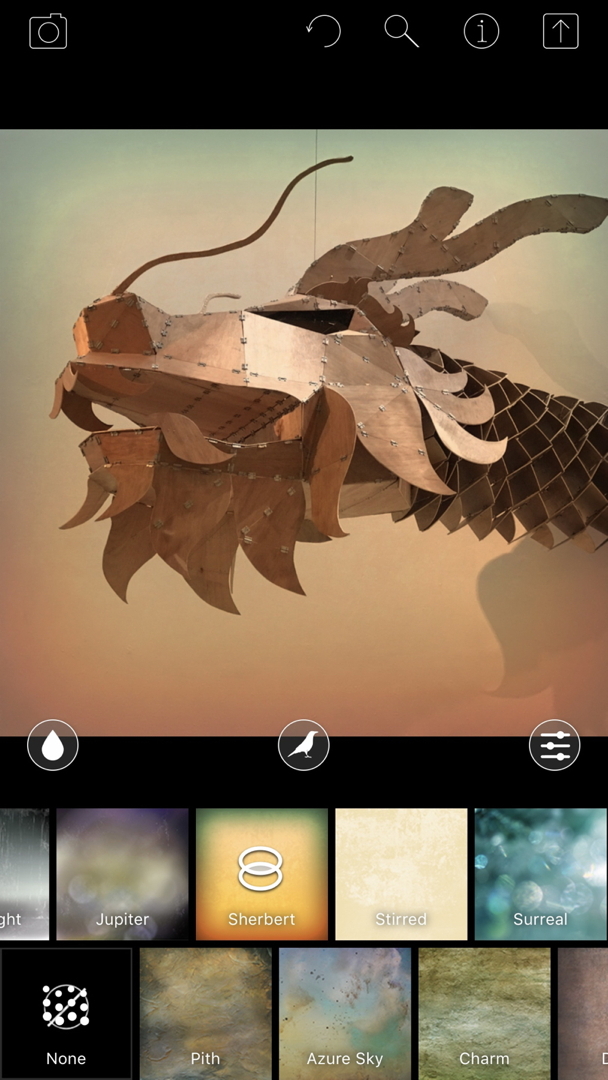Open the adjustment sliders

(555, 746)
